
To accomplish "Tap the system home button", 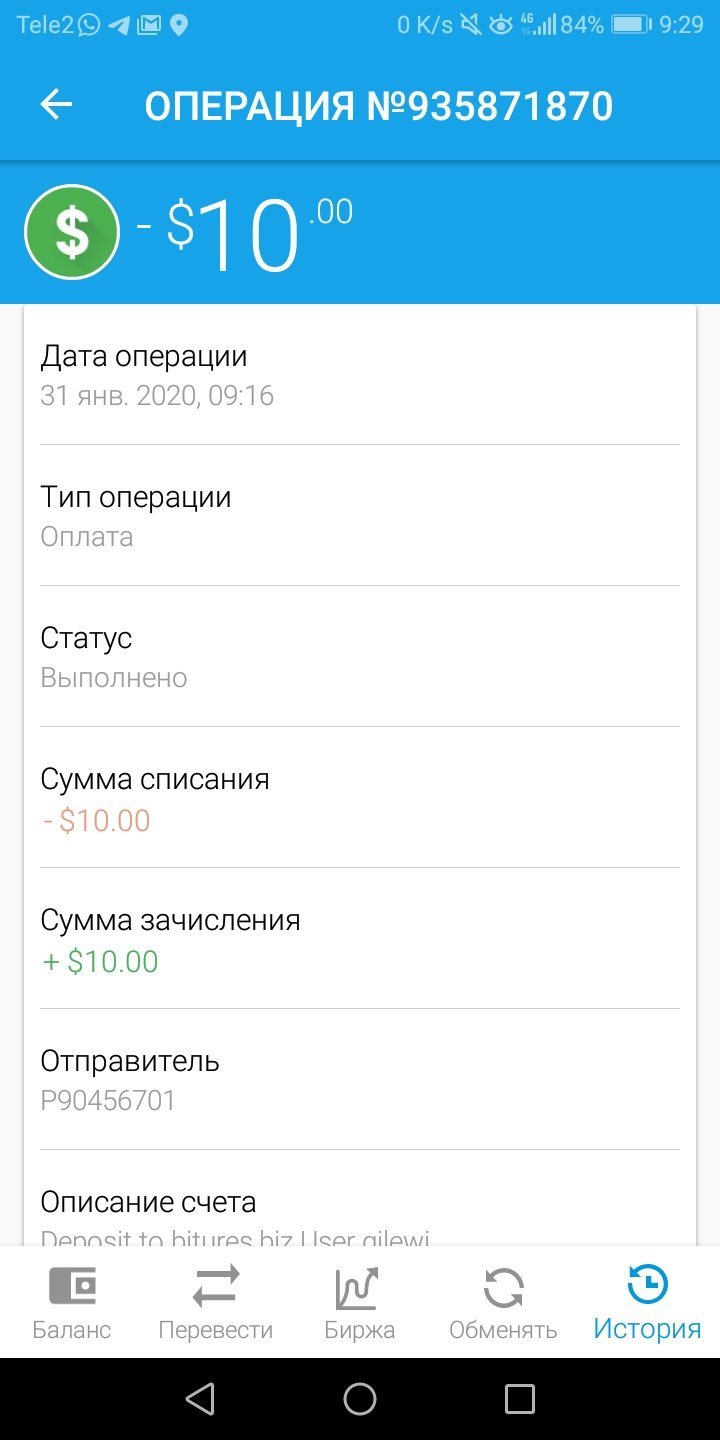I will coord(360,1399).
